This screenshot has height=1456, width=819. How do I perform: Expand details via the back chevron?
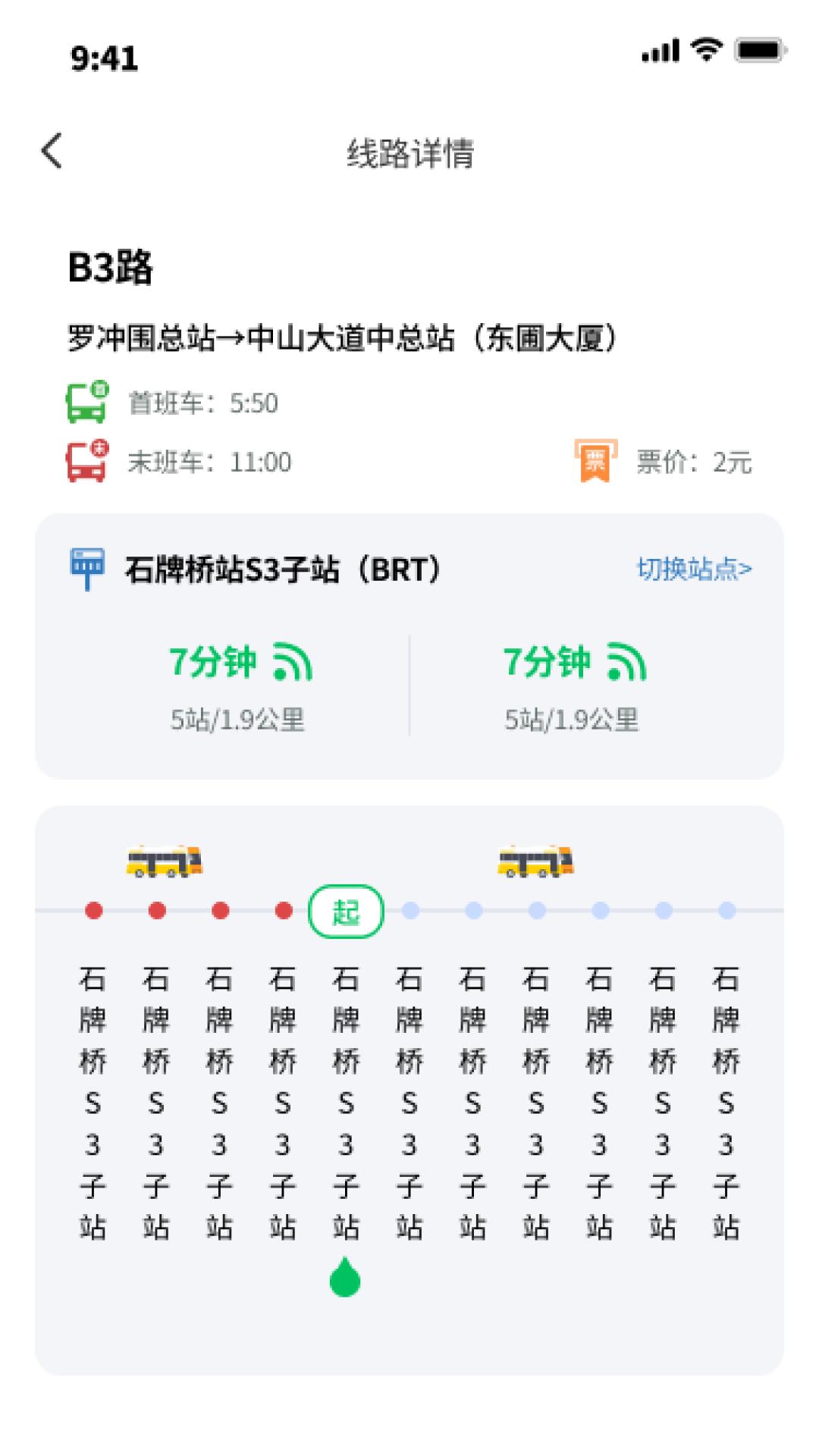click(52, 151)
